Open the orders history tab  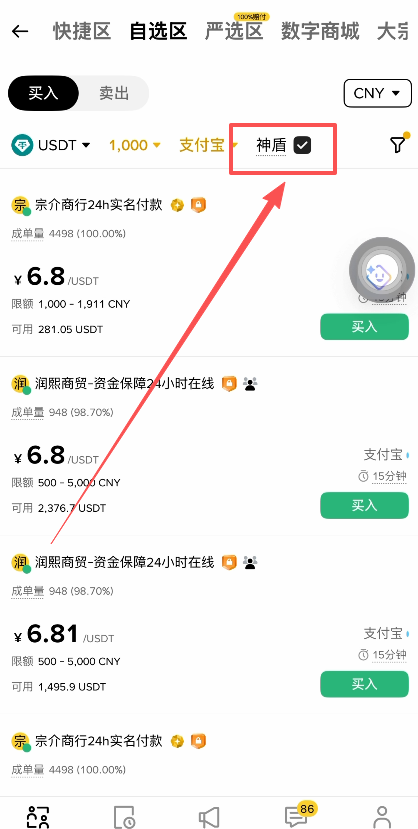coord(124,817)
